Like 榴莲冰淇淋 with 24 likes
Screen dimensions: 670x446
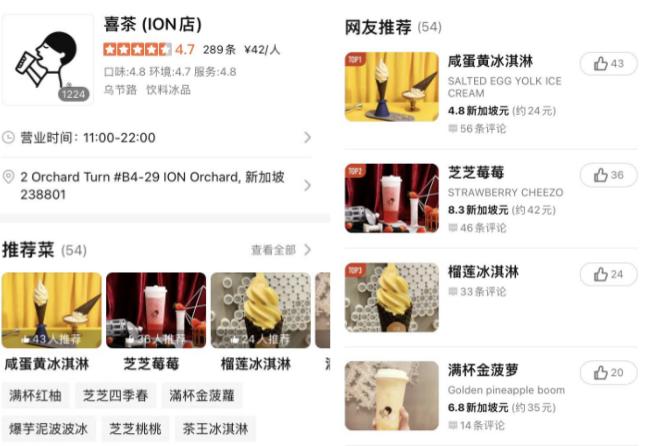point(608,274)
